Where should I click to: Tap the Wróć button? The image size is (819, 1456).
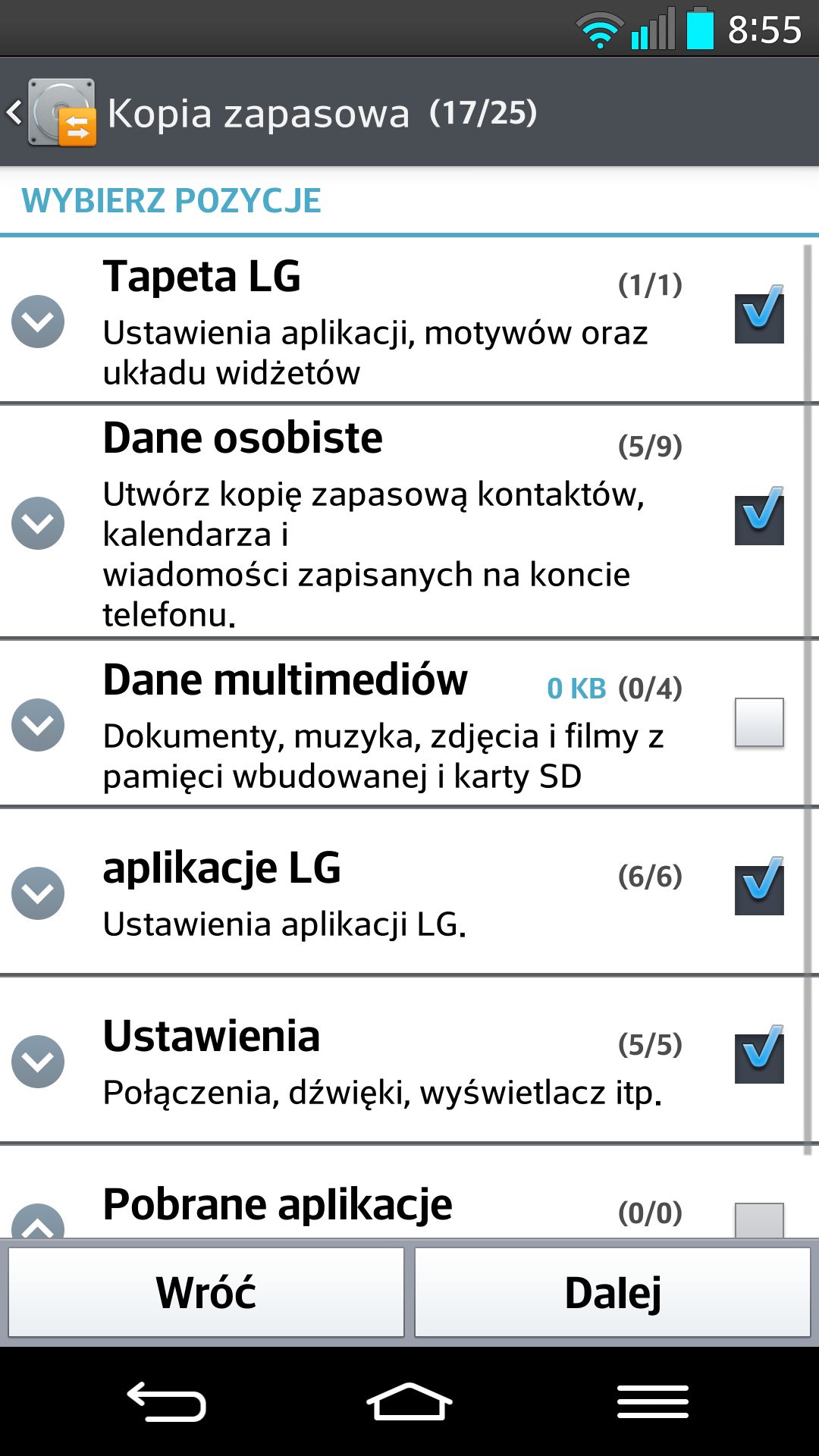pos(206,1292)
